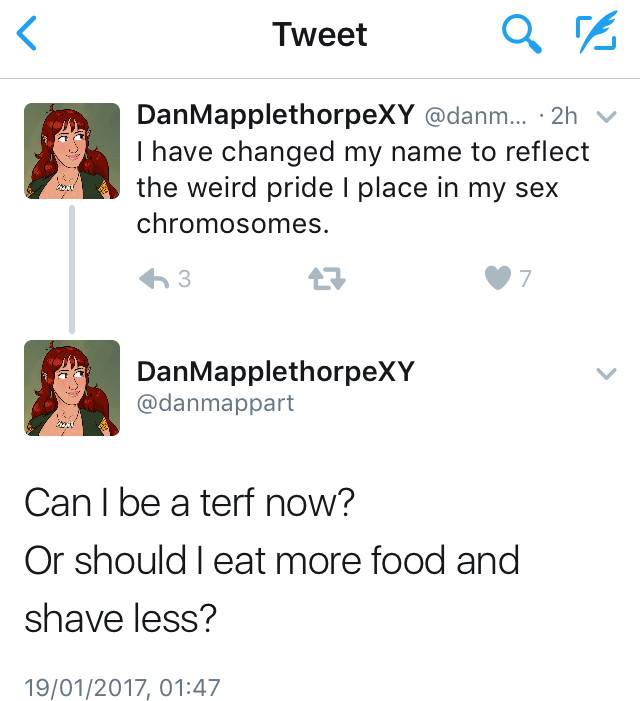Compose a new tweet
The image size is (640, 701).
pos(596,35)
